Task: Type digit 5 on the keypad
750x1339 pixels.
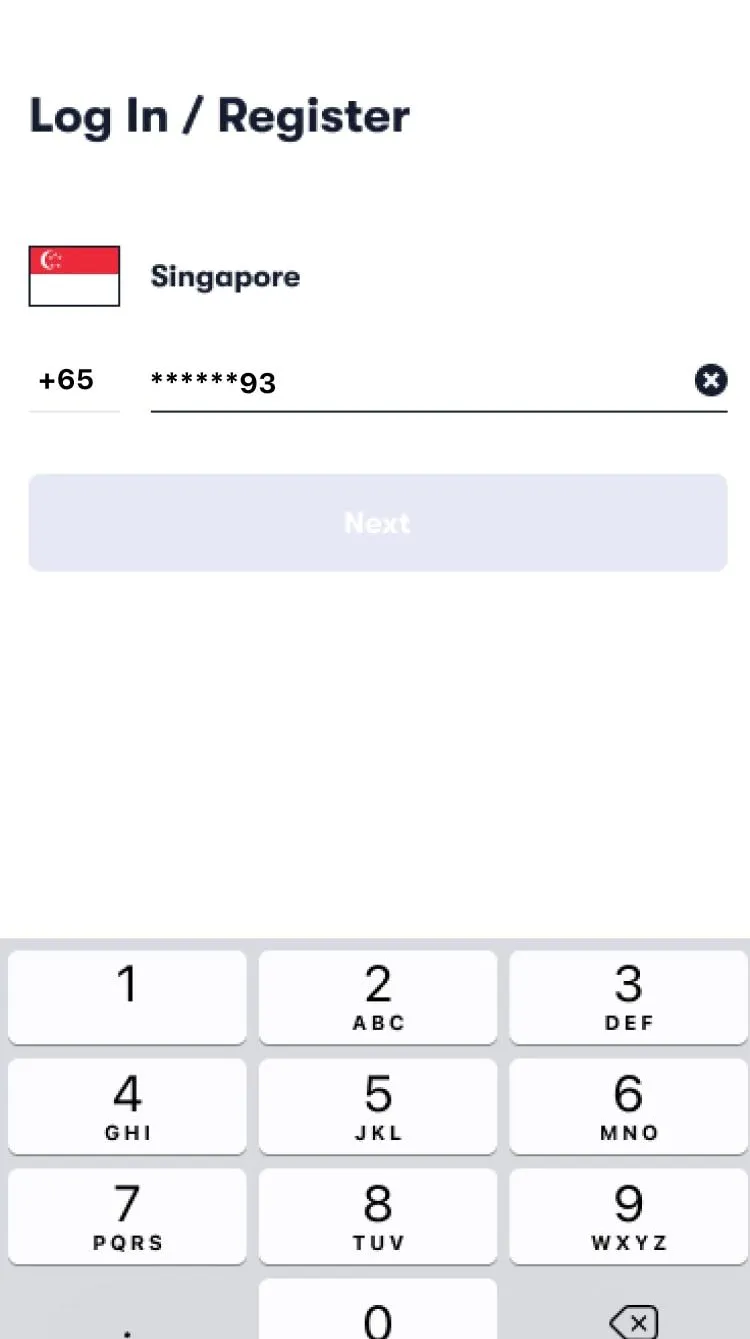Action: pos(378,1106)
